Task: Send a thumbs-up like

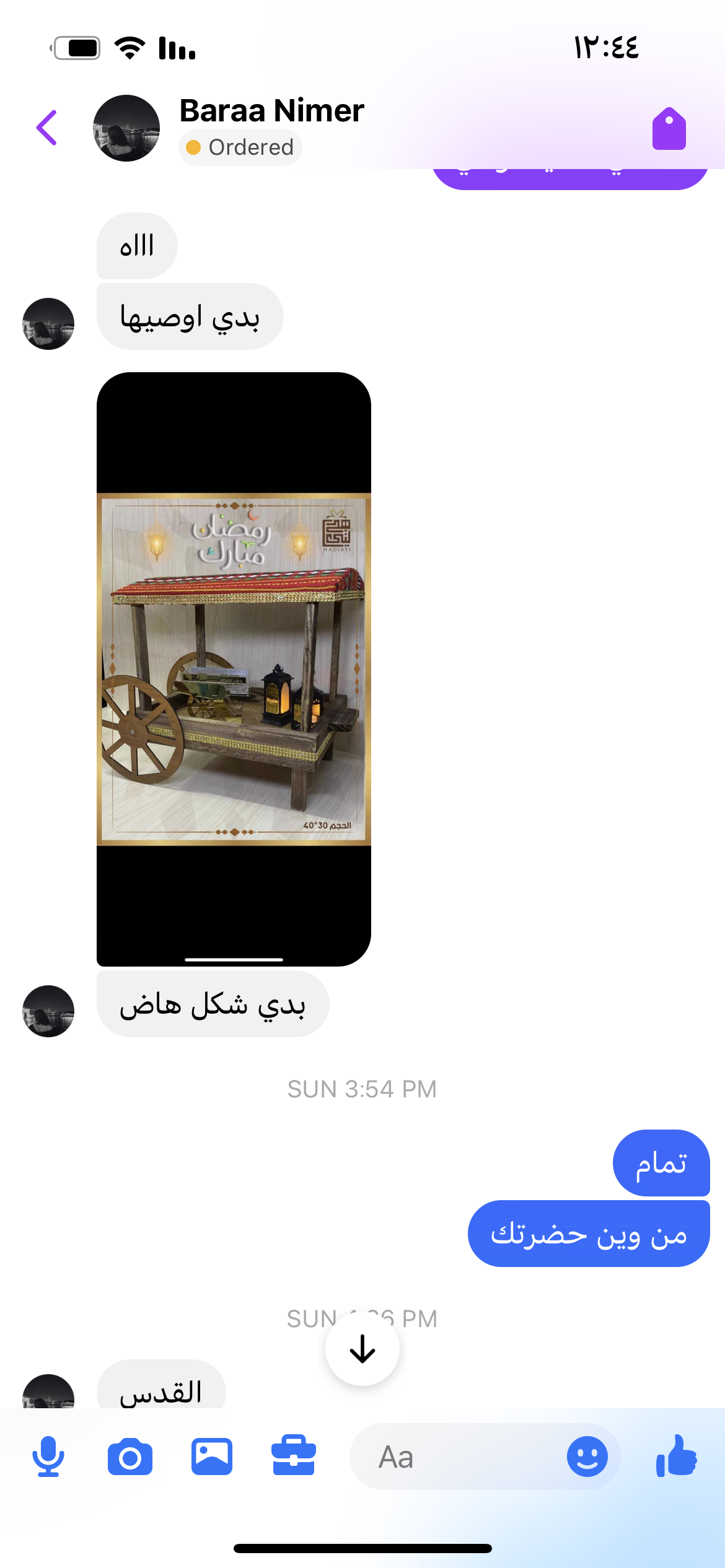Action: (677, 1456)
